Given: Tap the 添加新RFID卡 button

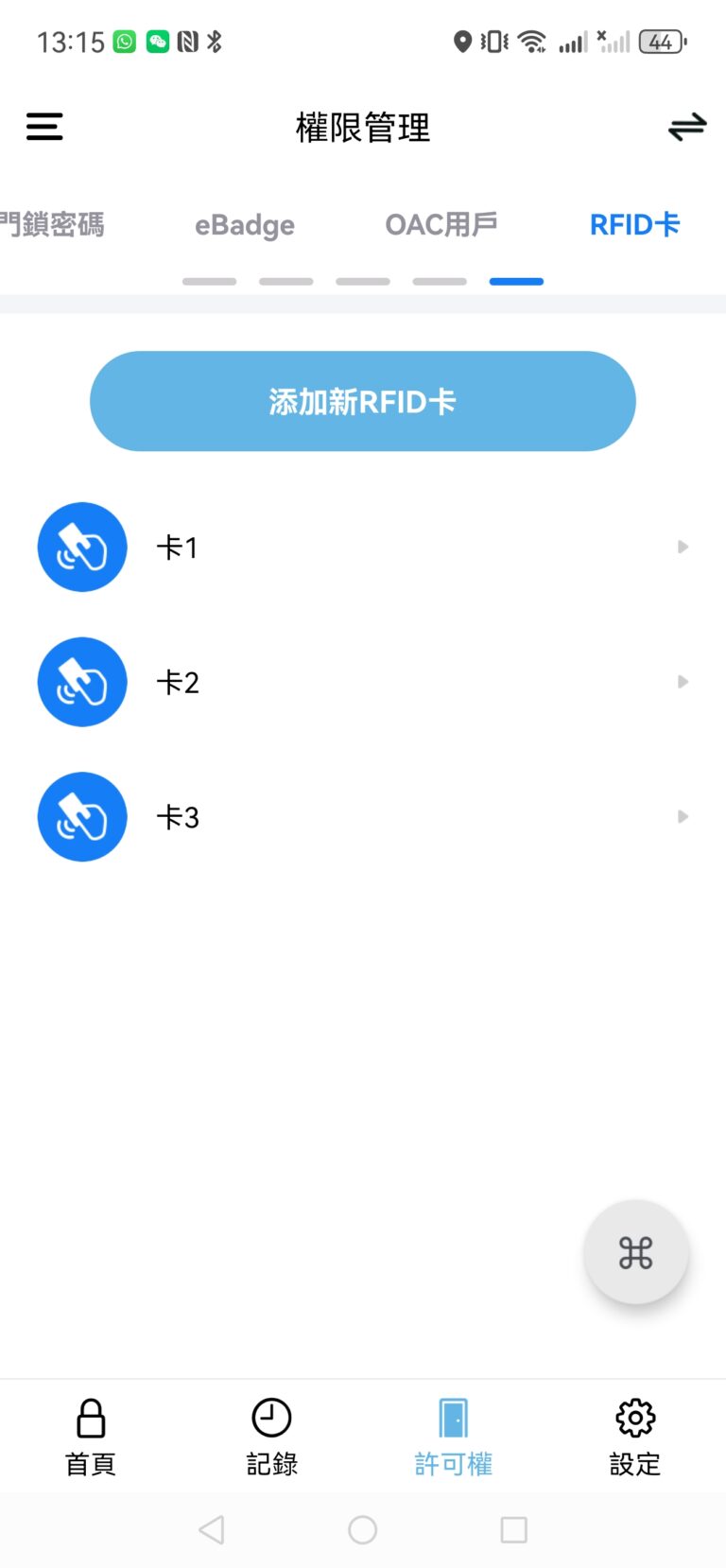Looking at the screenshot, I should click(363, 401).
